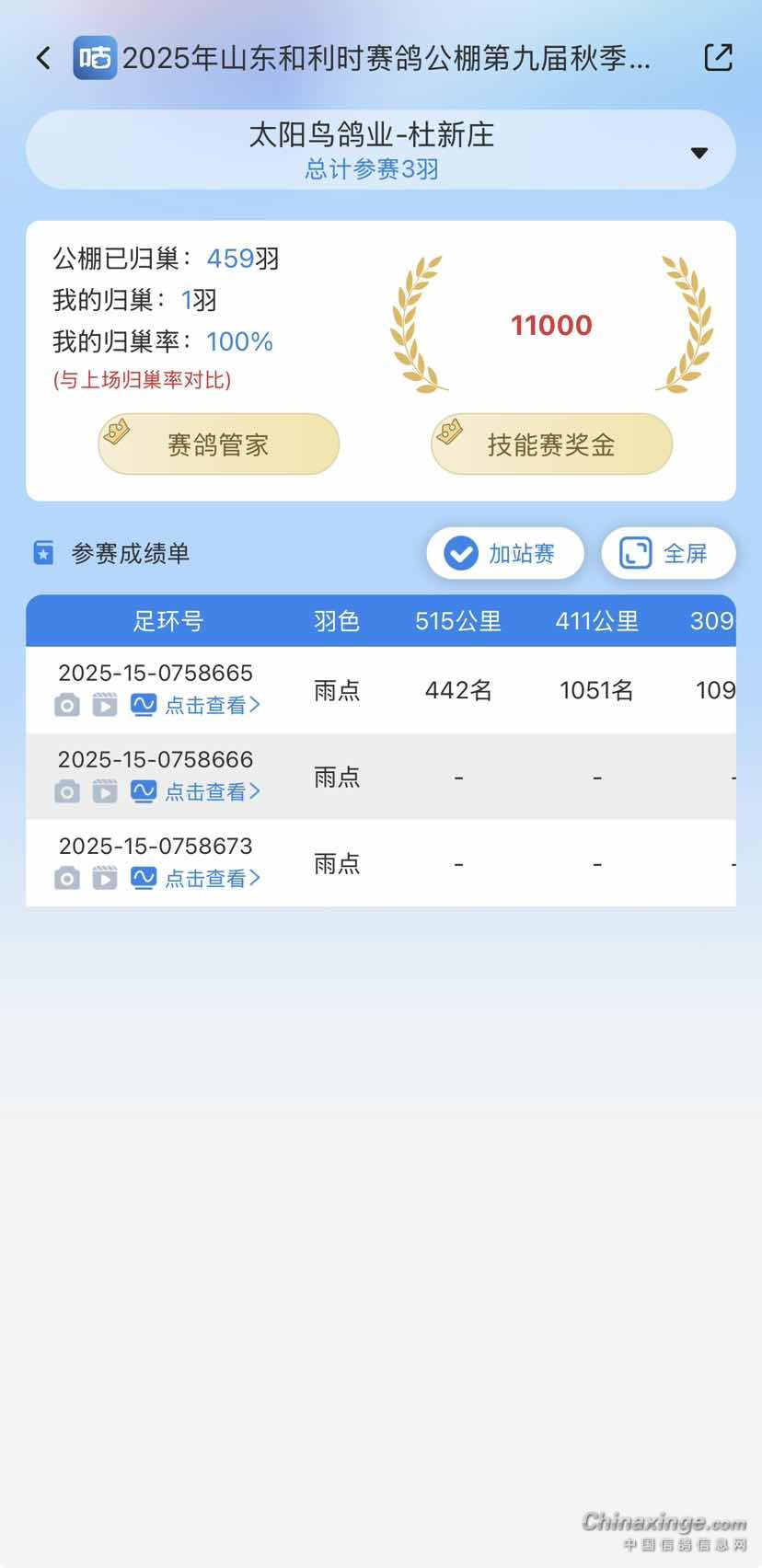Image resolution: width=762 pixels, height=1568 pixels.
Task: Share this race page
Action: (718, 58)
